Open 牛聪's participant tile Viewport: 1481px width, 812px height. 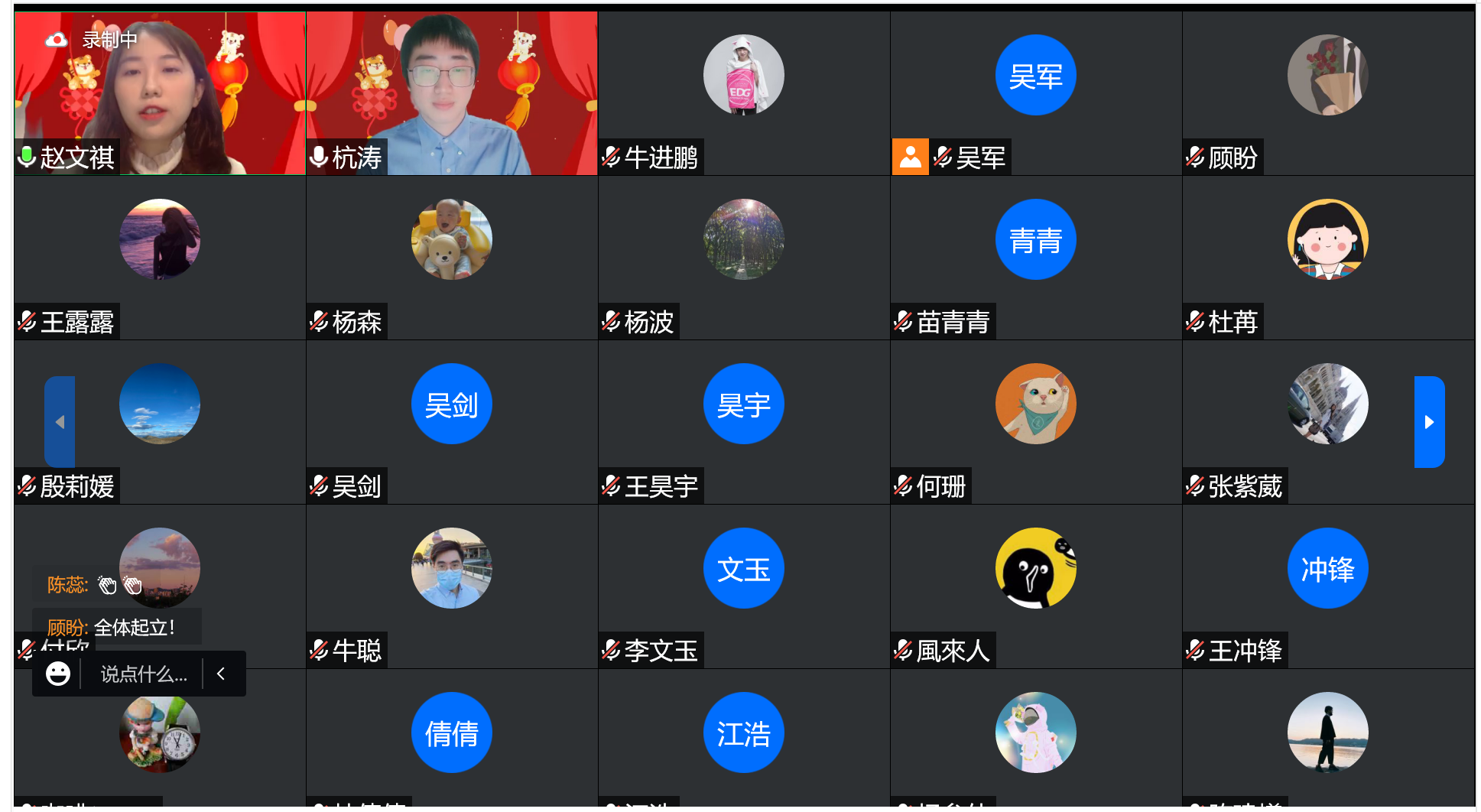coord(452,585)
